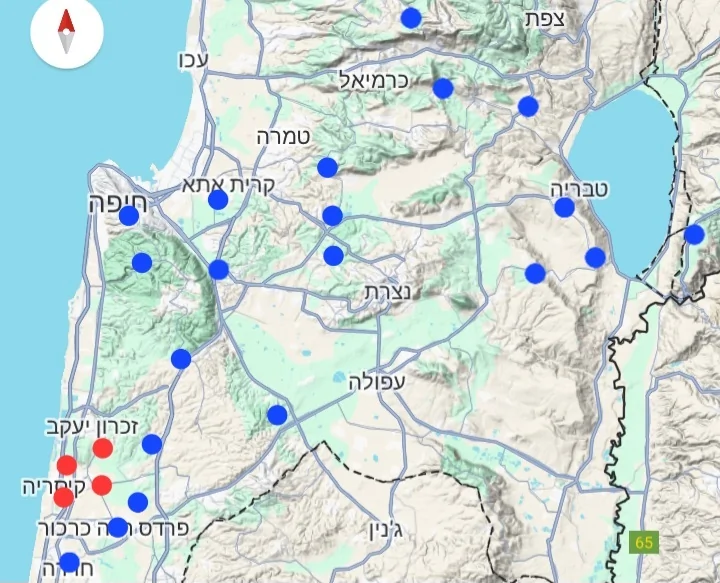Tap the blue marker beneath the טמרה label
This screenshot has width=720, height=583.
(327, 167)
